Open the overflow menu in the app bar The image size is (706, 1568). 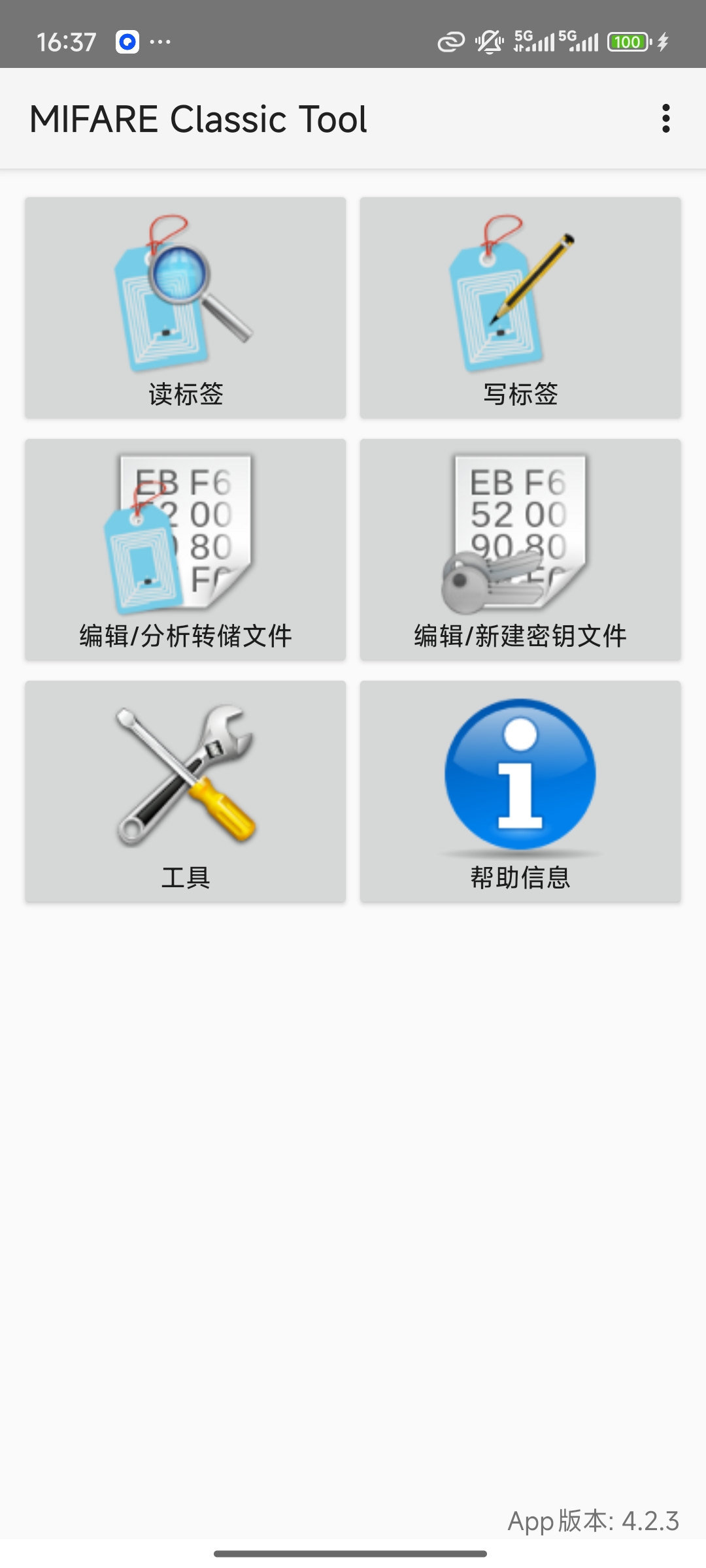tap(665, 118)
